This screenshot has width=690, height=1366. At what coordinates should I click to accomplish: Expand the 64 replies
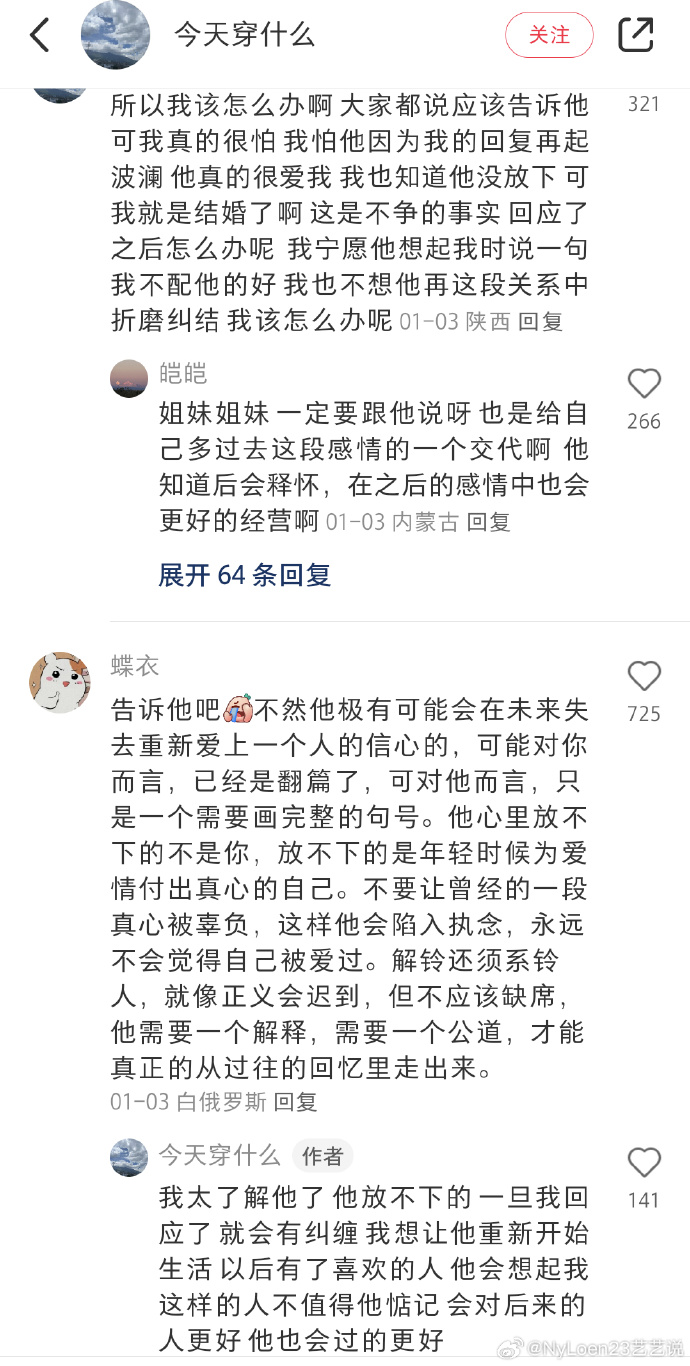(245, 575)
